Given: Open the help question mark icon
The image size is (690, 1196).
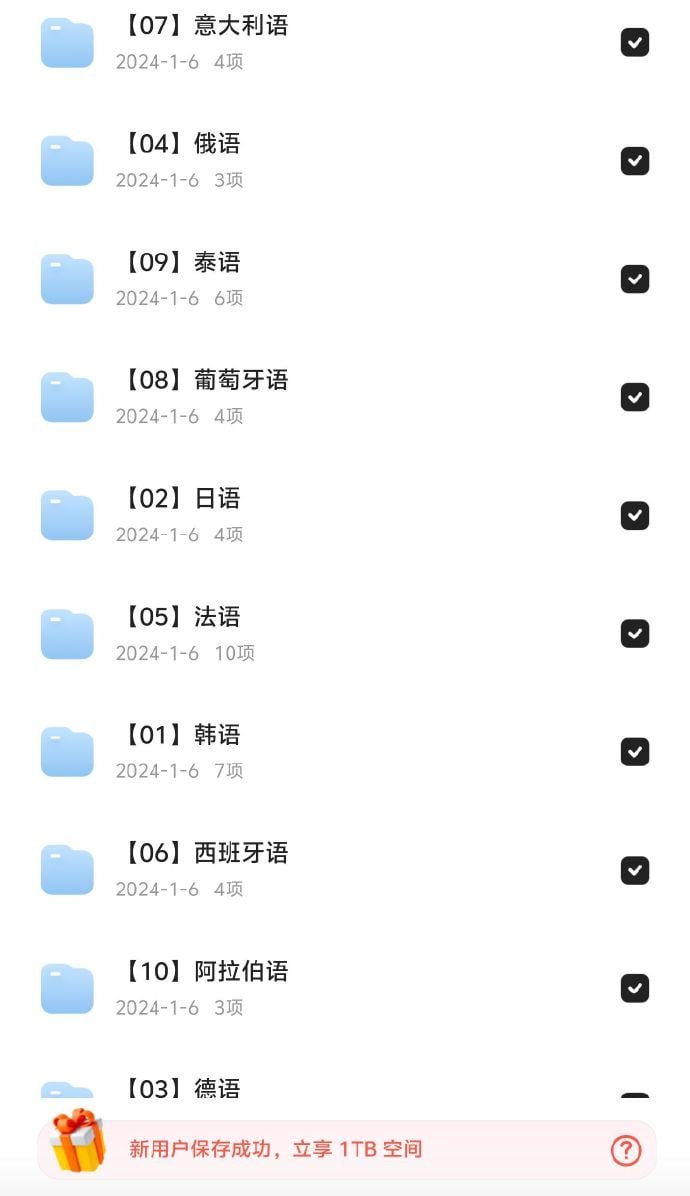Looking at the screenshot, I should coord(626,1150).
